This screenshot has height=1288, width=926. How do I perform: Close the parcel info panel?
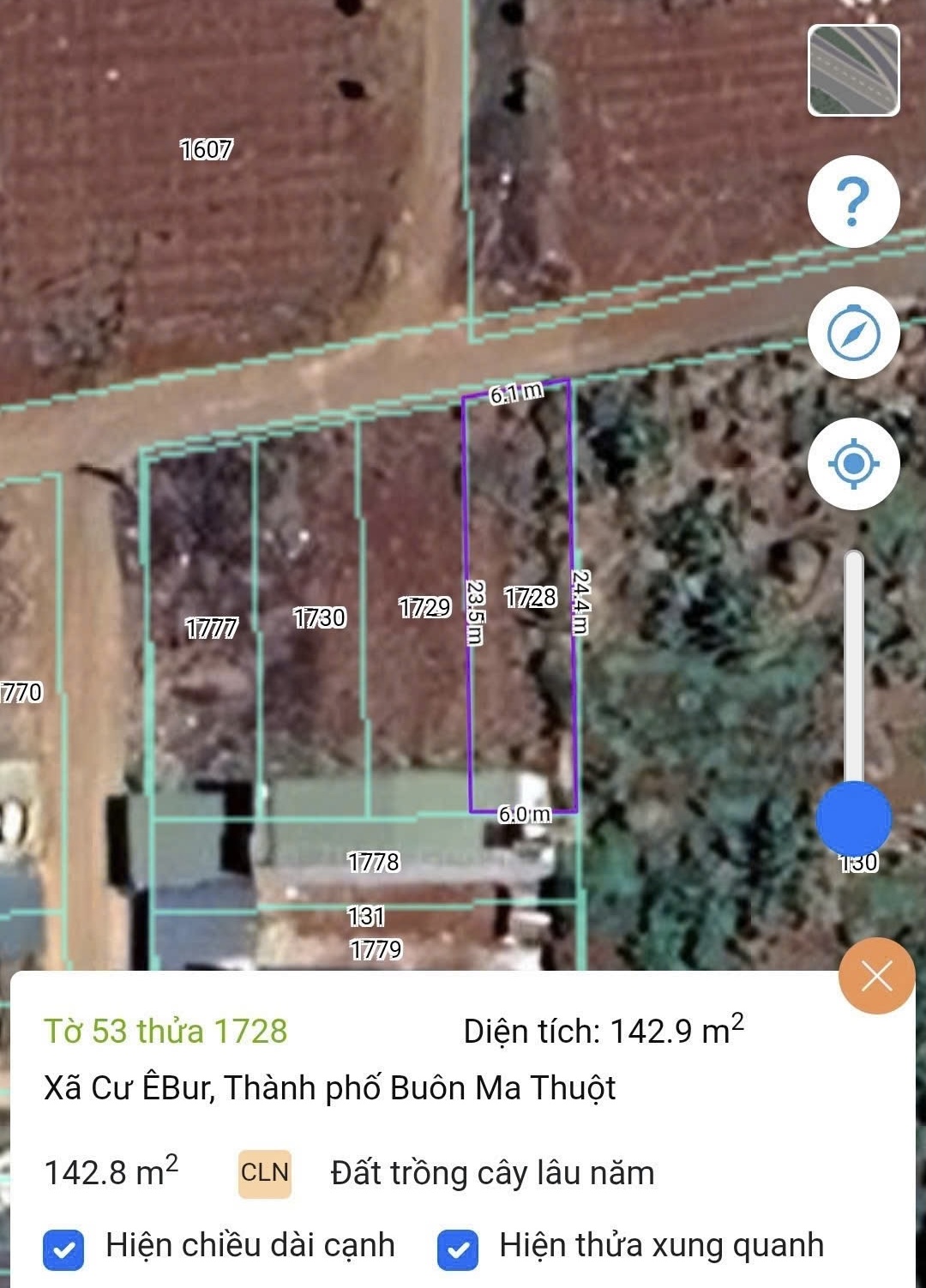[x=876, y=976]
